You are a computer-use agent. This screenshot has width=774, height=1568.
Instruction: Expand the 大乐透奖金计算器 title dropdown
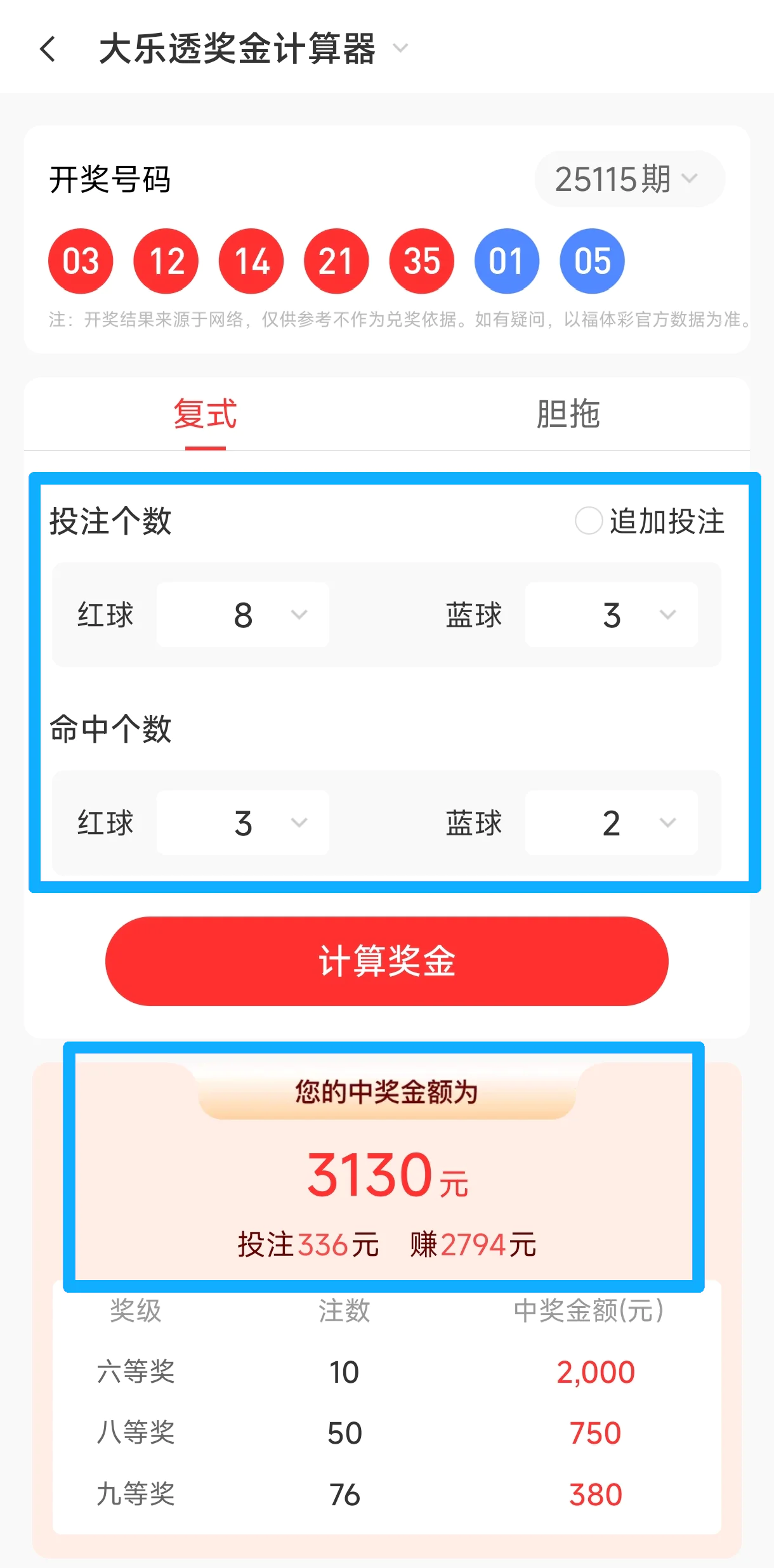(400, 48)
